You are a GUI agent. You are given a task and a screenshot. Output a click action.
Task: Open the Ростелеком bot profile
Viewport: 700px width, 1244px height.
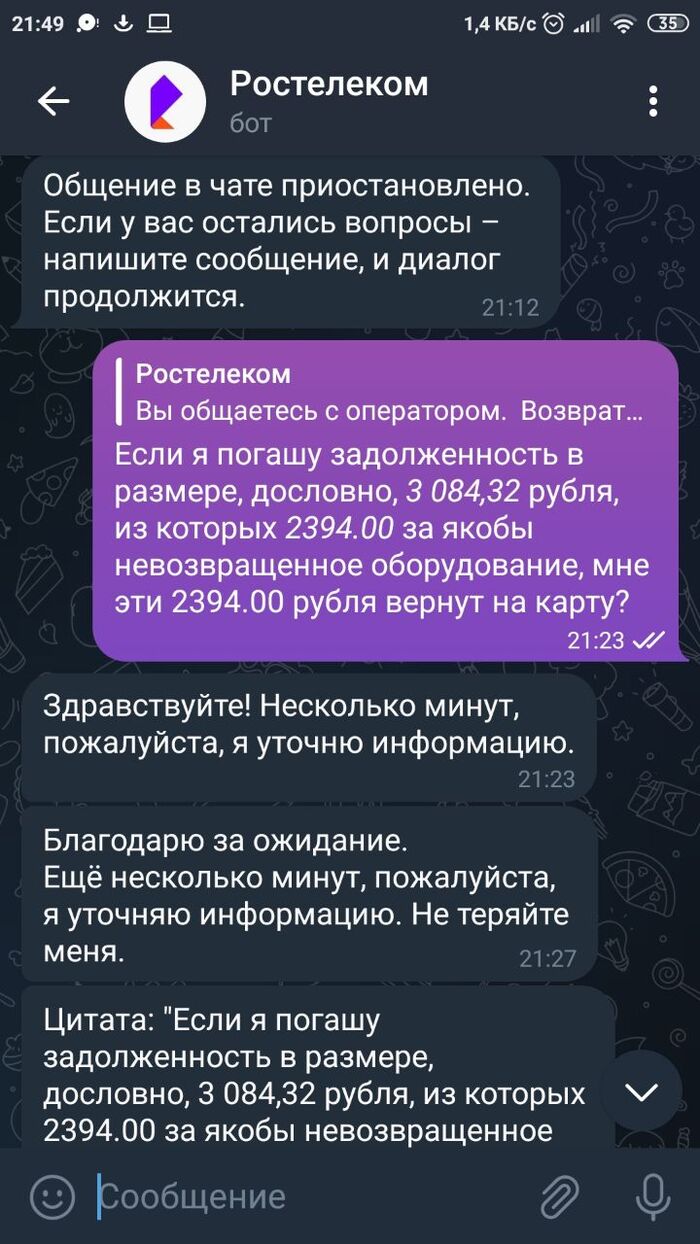coord(328,101)
